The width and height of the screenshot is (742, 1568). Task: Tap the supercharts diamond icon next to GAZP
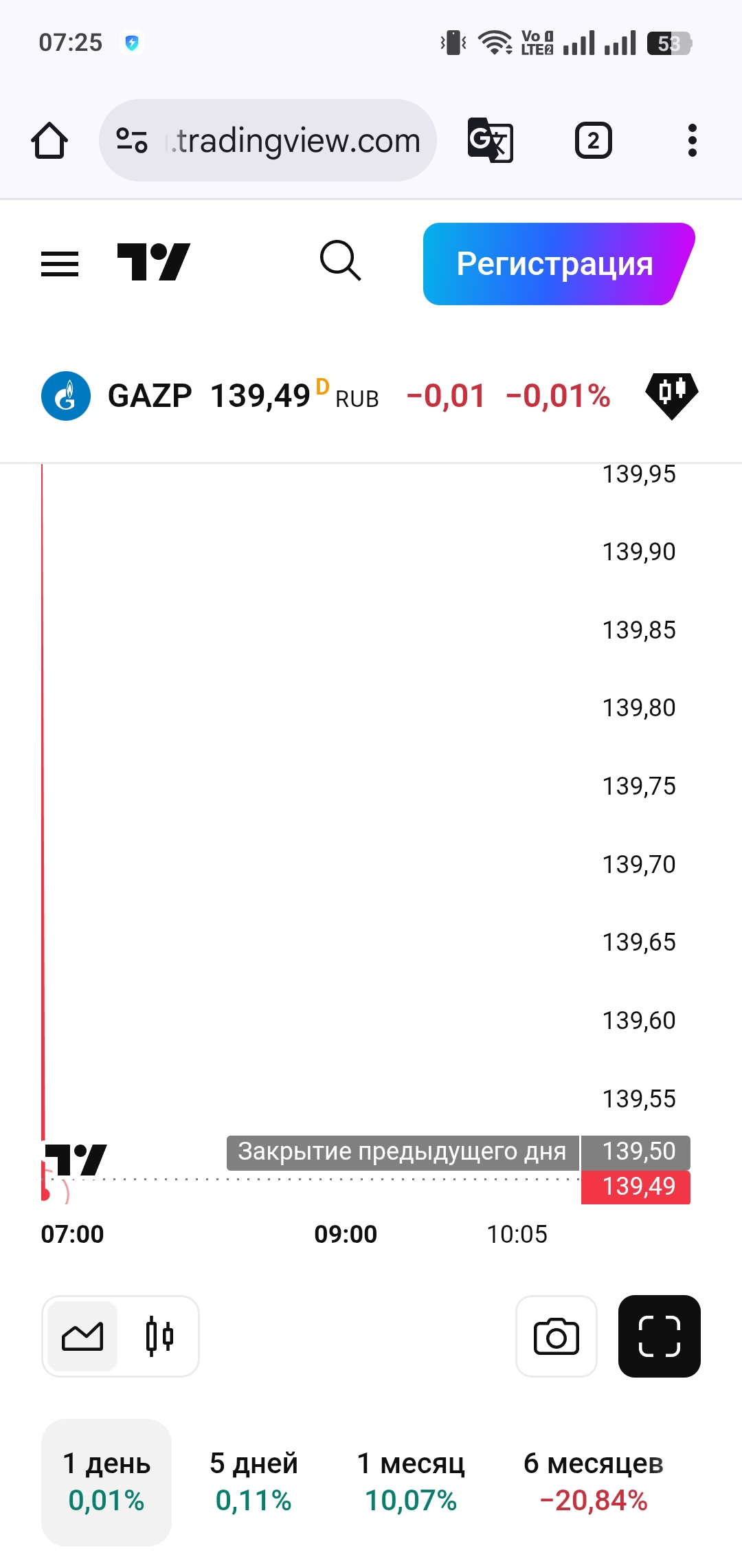point(671,395)
